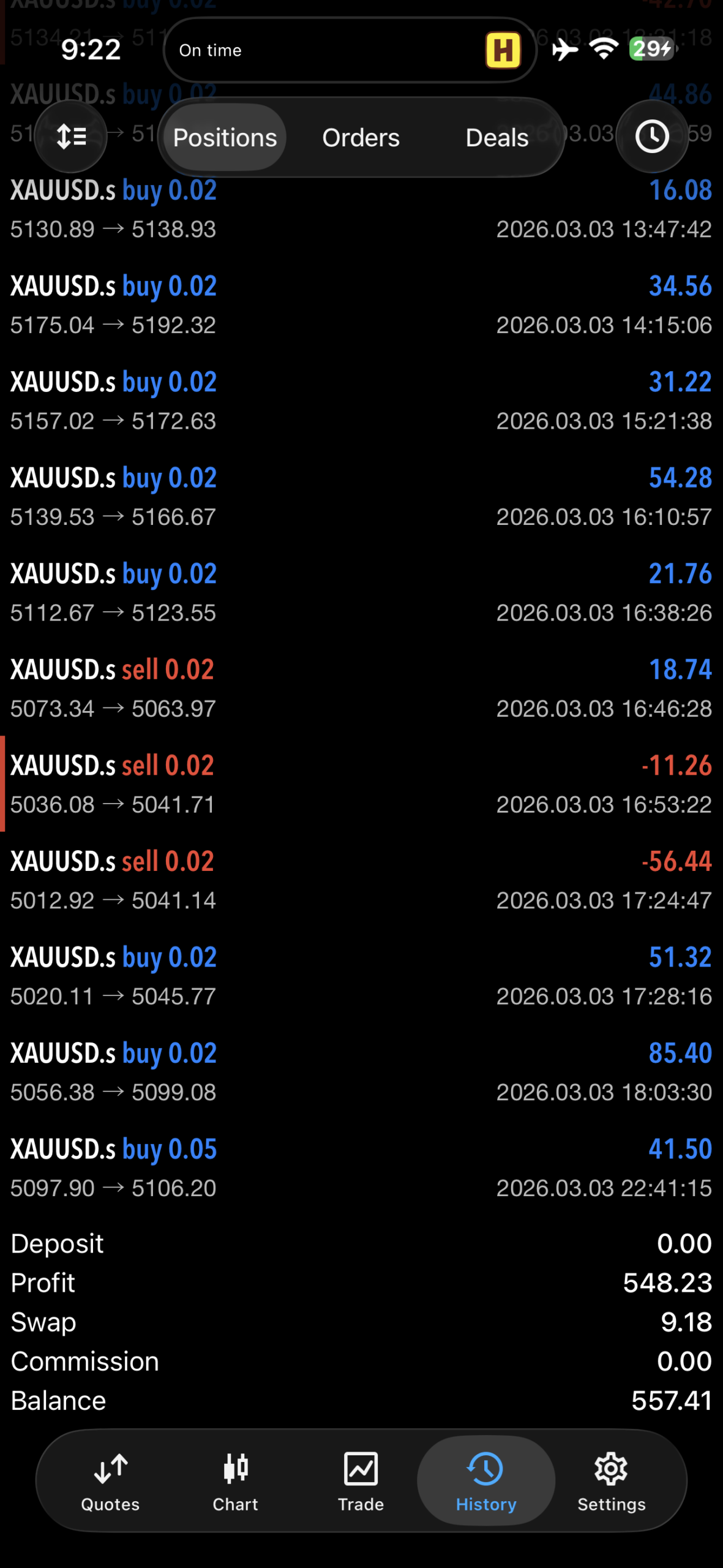The width and height of the screenshot is (723, 1568).
Task: Open the history period clock icon
Action: [x=651, y=137]
